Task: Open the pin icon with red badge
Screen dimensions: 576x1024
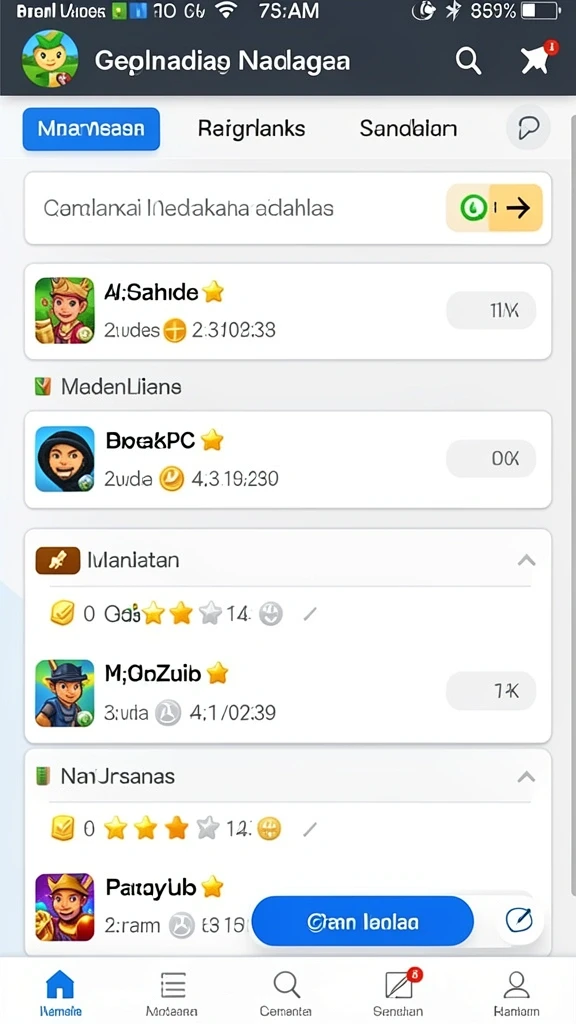Action: click(x=537, y=59)
